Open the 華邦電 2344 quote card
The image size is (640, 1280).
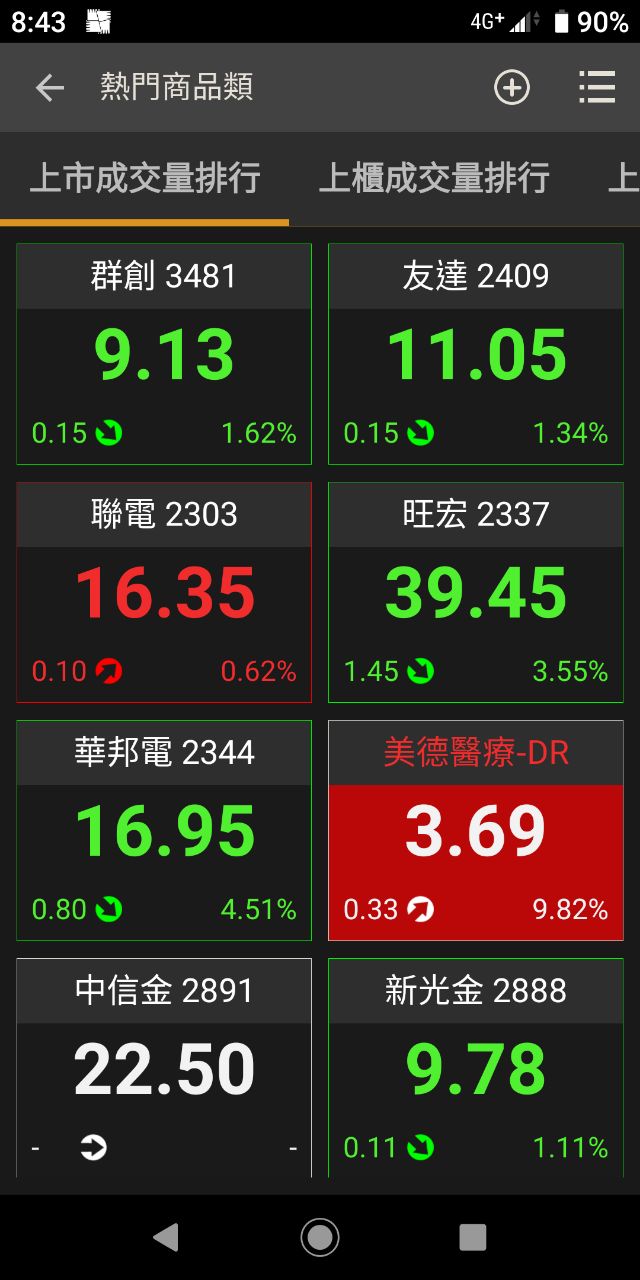pyautogui.click(x=164, y=831)
